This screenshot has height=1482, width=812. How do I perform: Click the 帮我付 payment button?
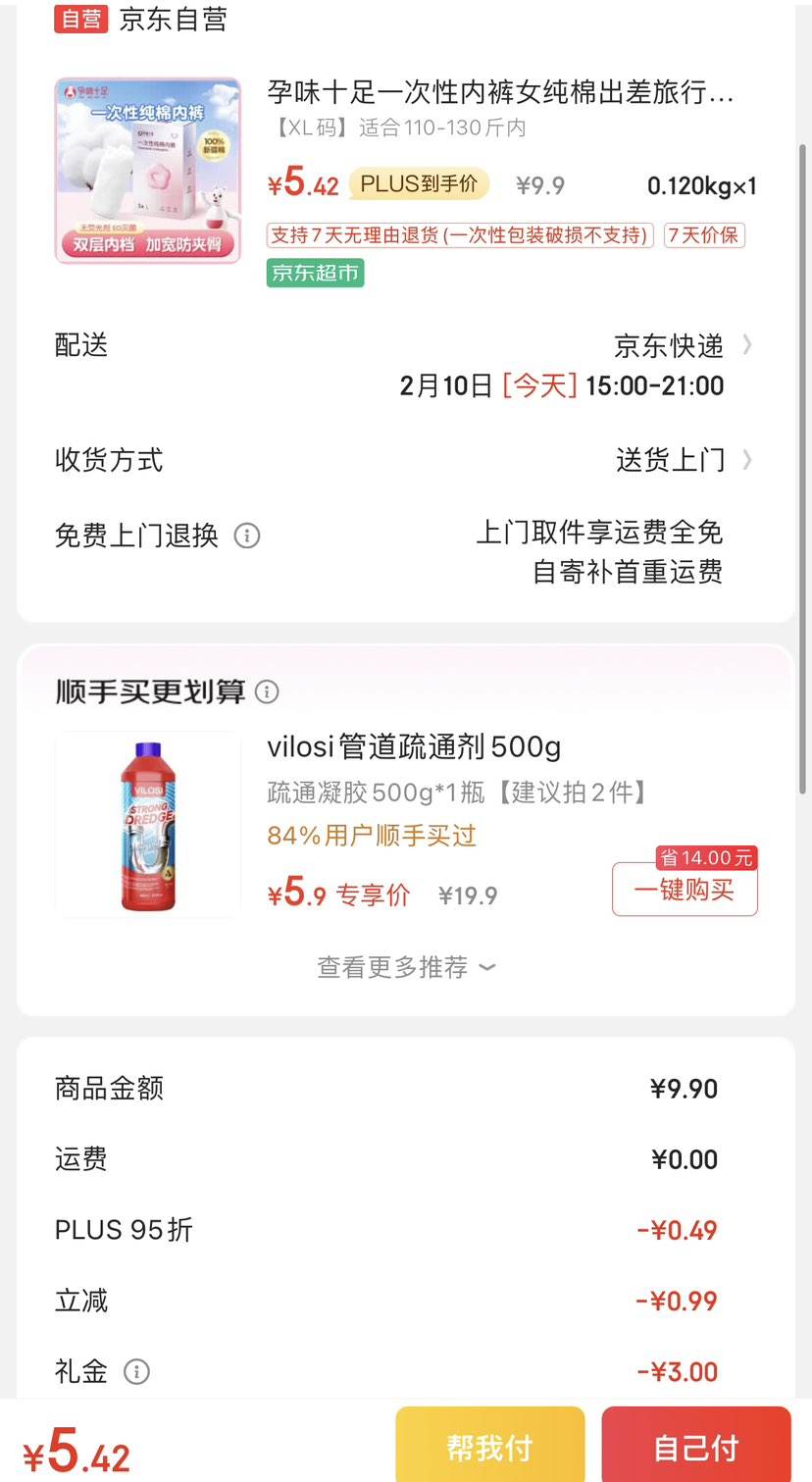coord(489,1446)
